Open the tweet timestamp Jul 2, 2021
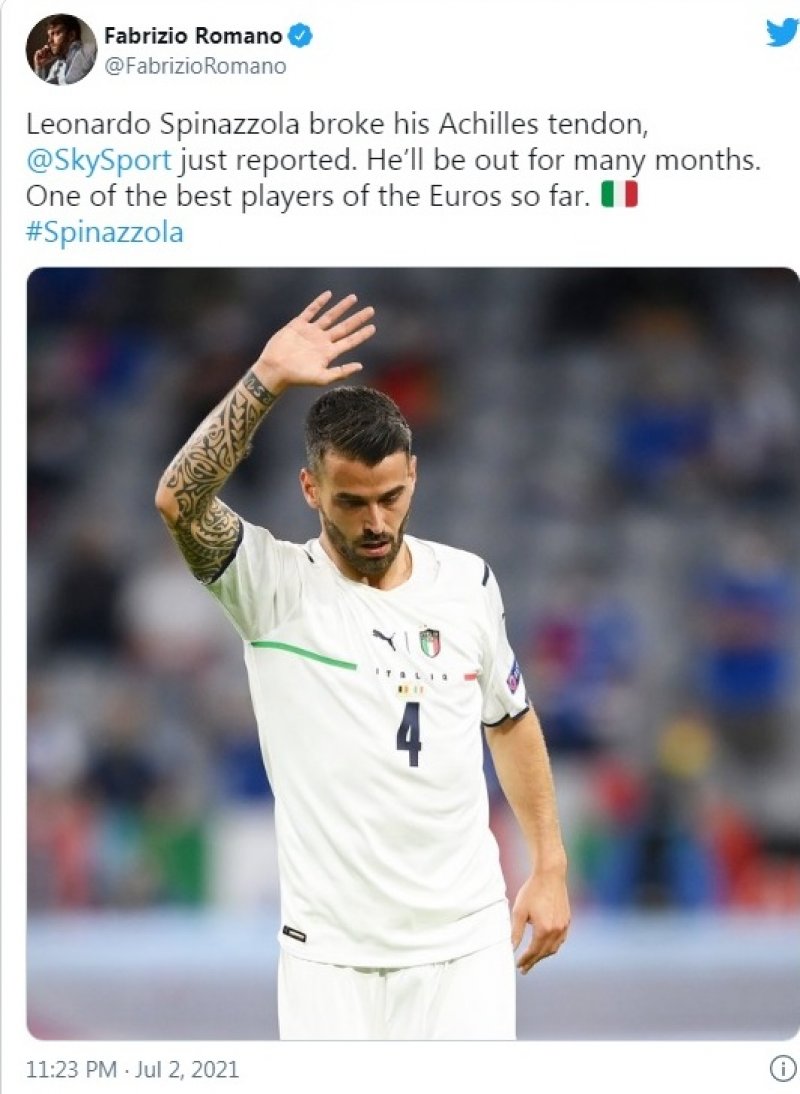800x1094 pixels. [132, 1069]
